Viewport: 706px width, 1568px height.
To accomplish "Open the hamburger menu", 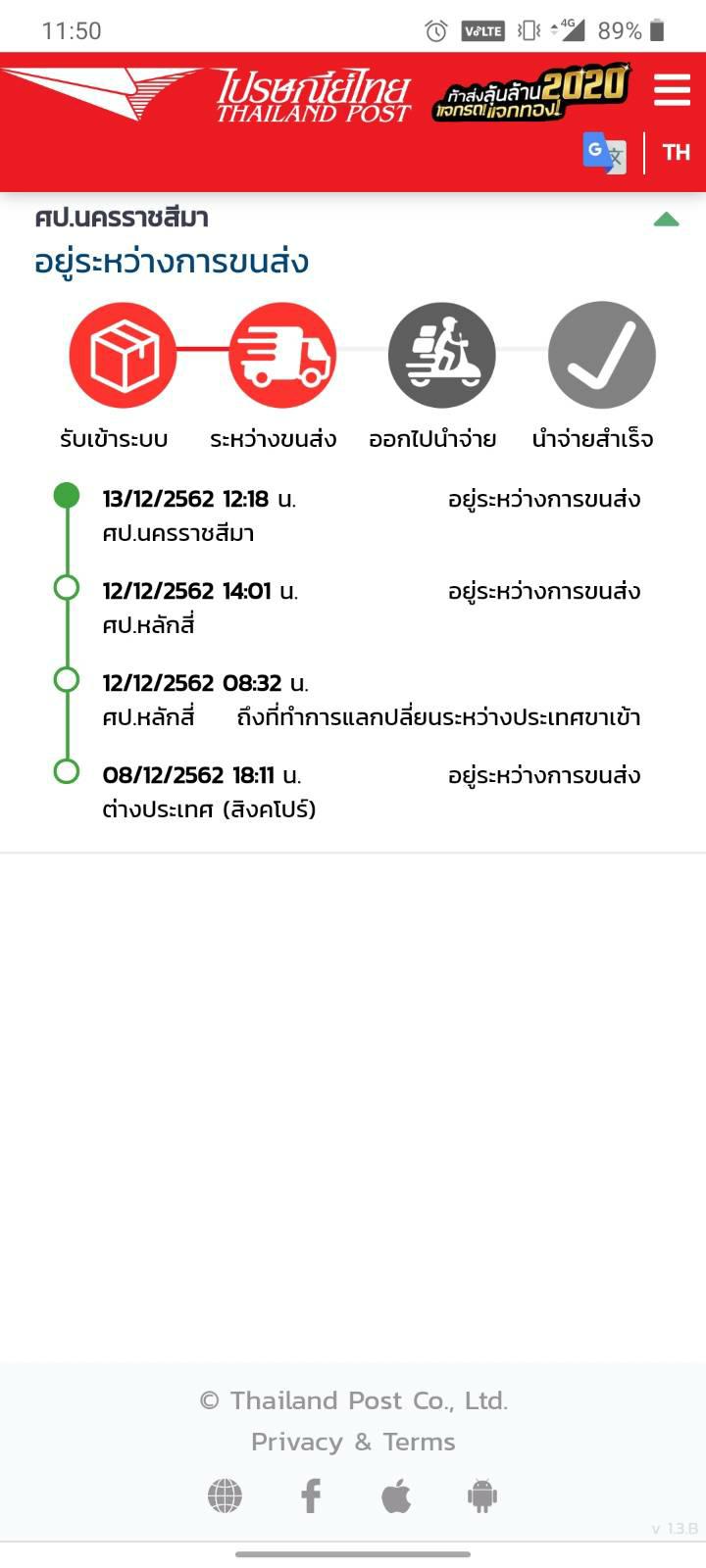I will (672, 89).
